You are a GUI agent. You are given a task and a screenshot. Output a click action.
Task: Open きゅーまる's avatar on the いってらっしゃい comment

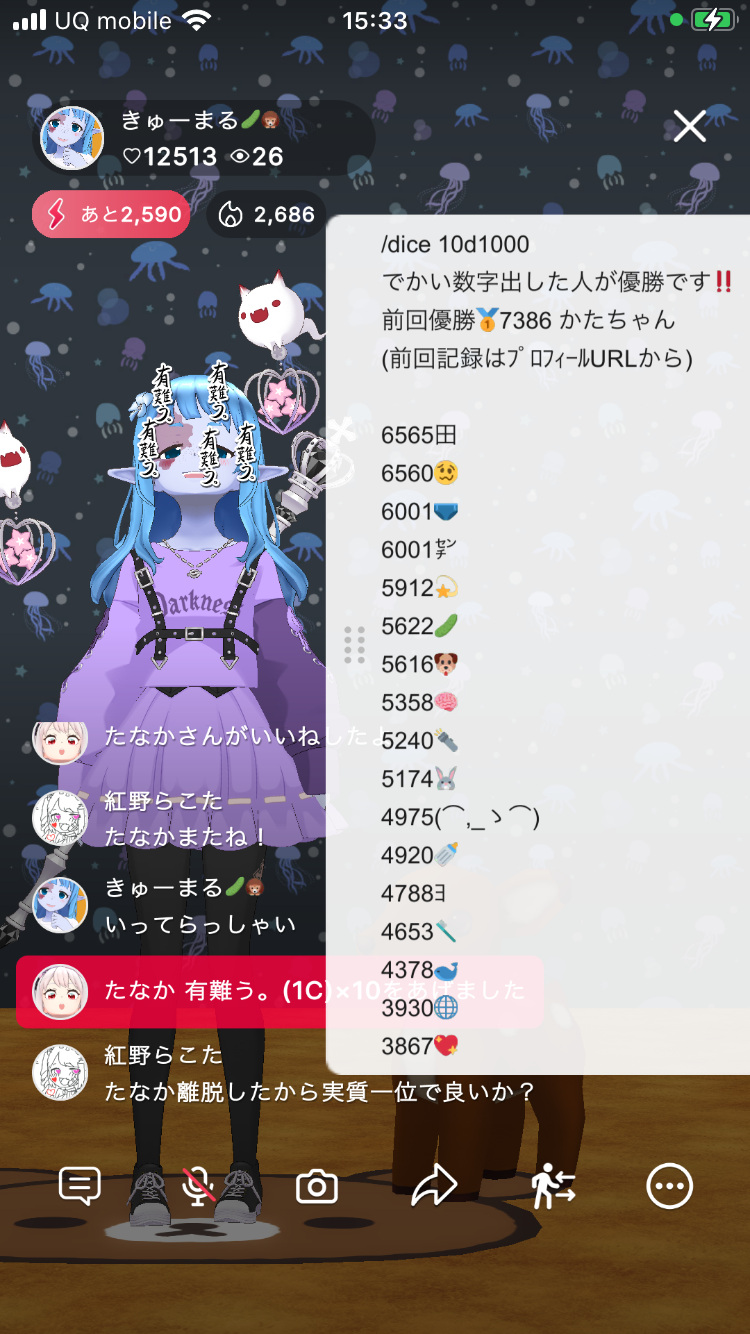[x=60, y=905]
